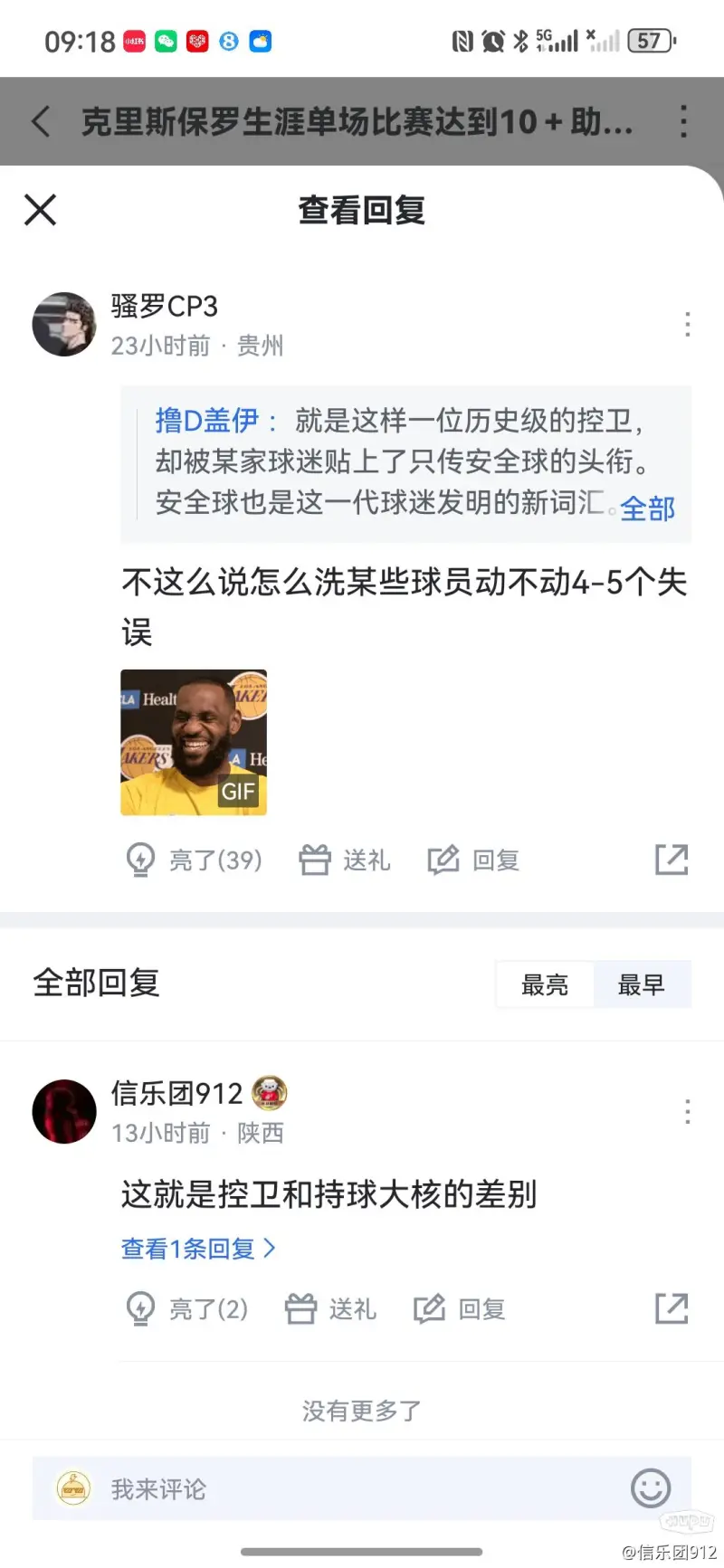Image resolution: width=724 pixels, height=1568 pixels.
Task: View 查看1条回复 under 信乐团912
Action: (198, 1249)
